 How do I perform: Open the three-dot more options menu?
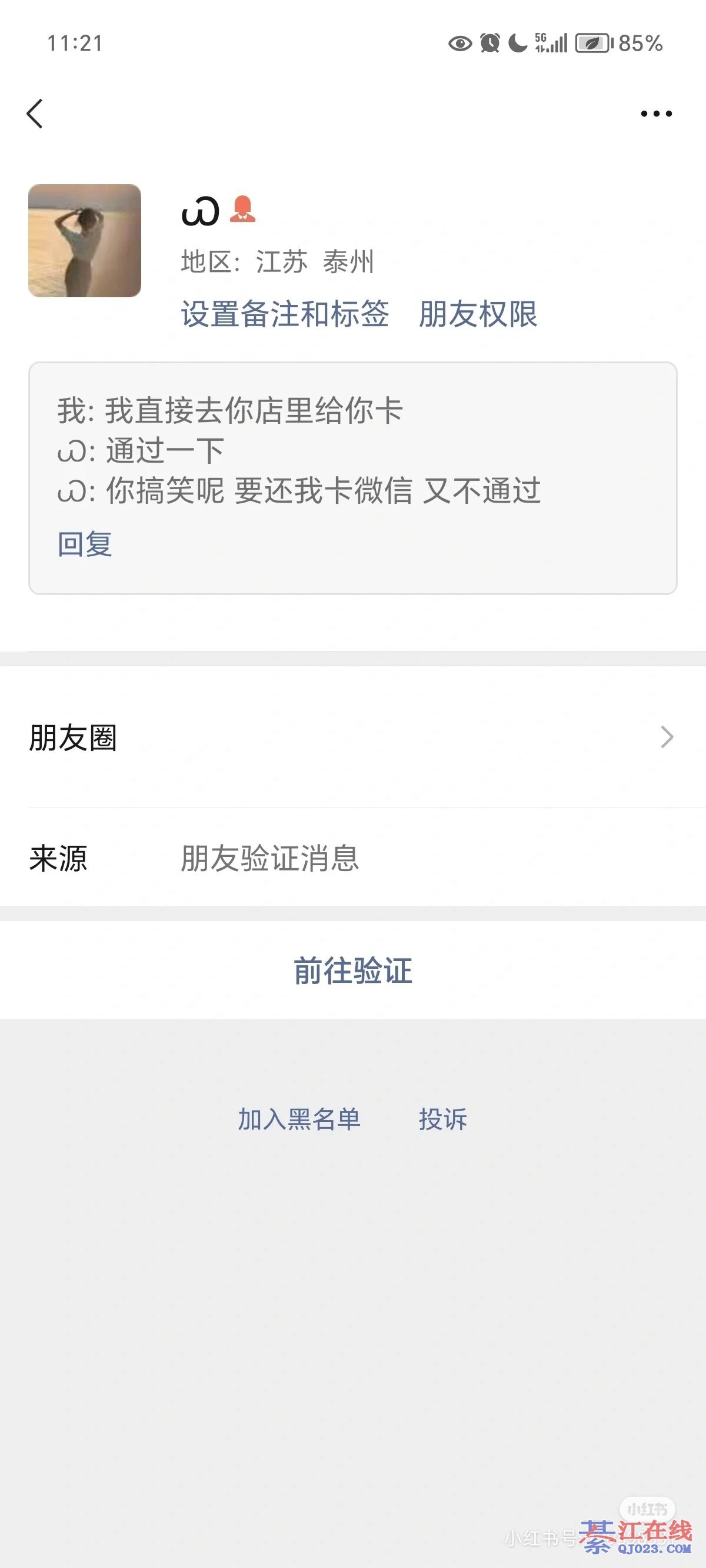656,114
